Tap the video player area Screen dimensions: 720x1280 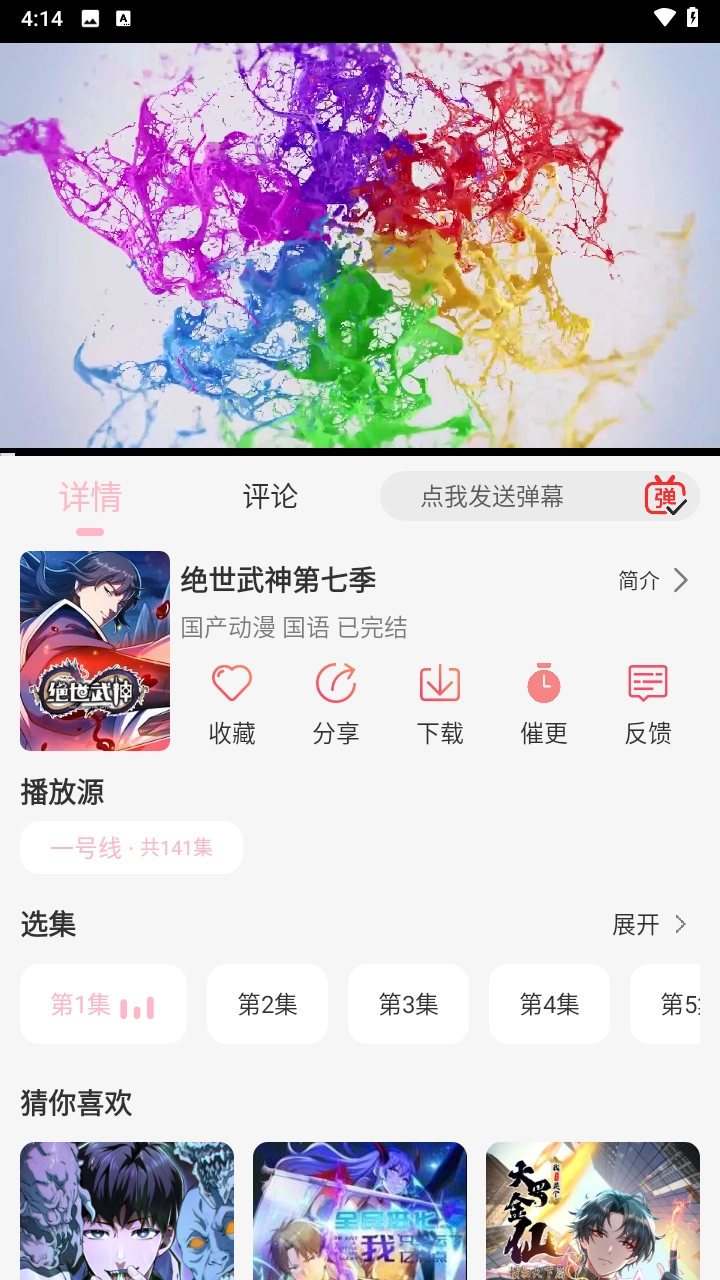(x=360, y=245)
